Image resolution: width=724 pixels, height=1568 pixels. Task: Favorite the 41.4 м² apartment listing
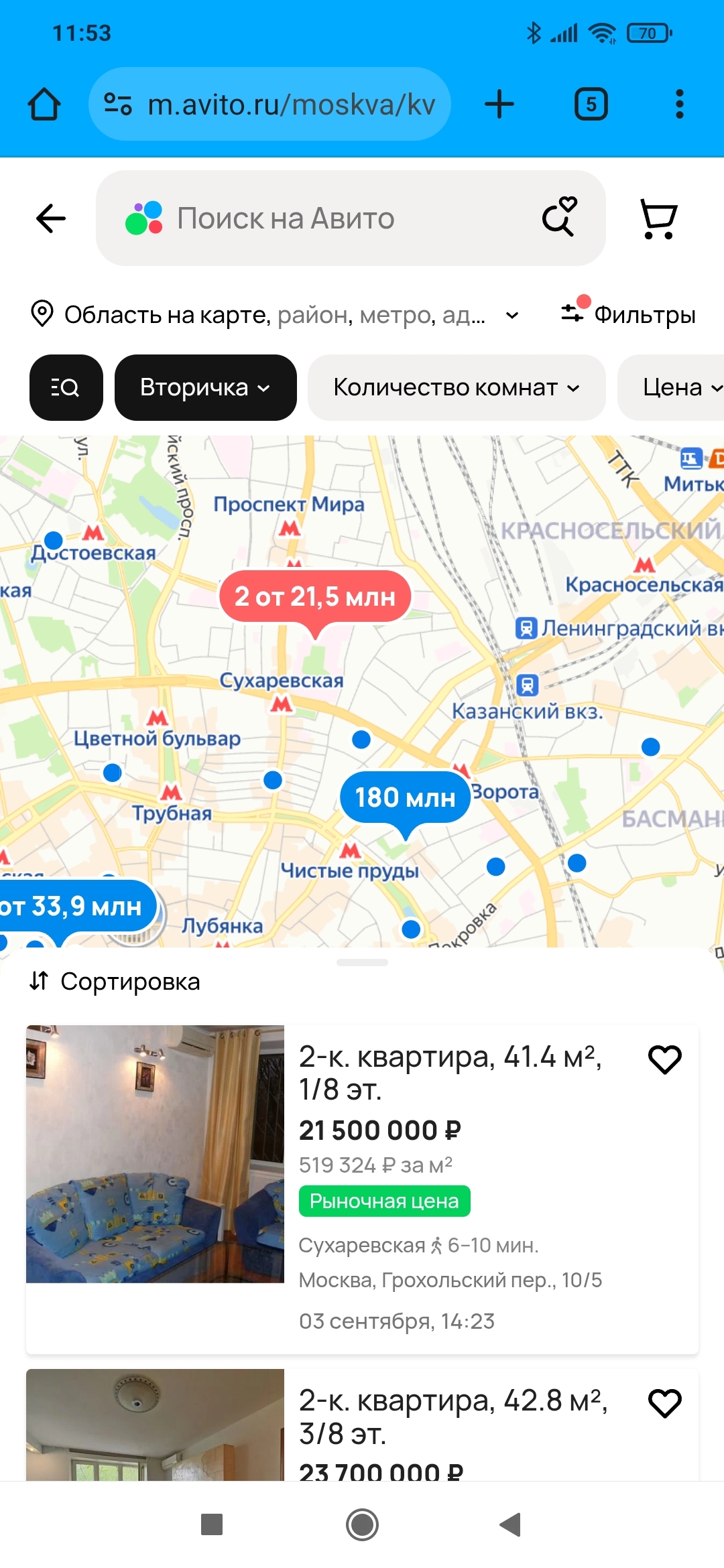(x=664, y=1059)
